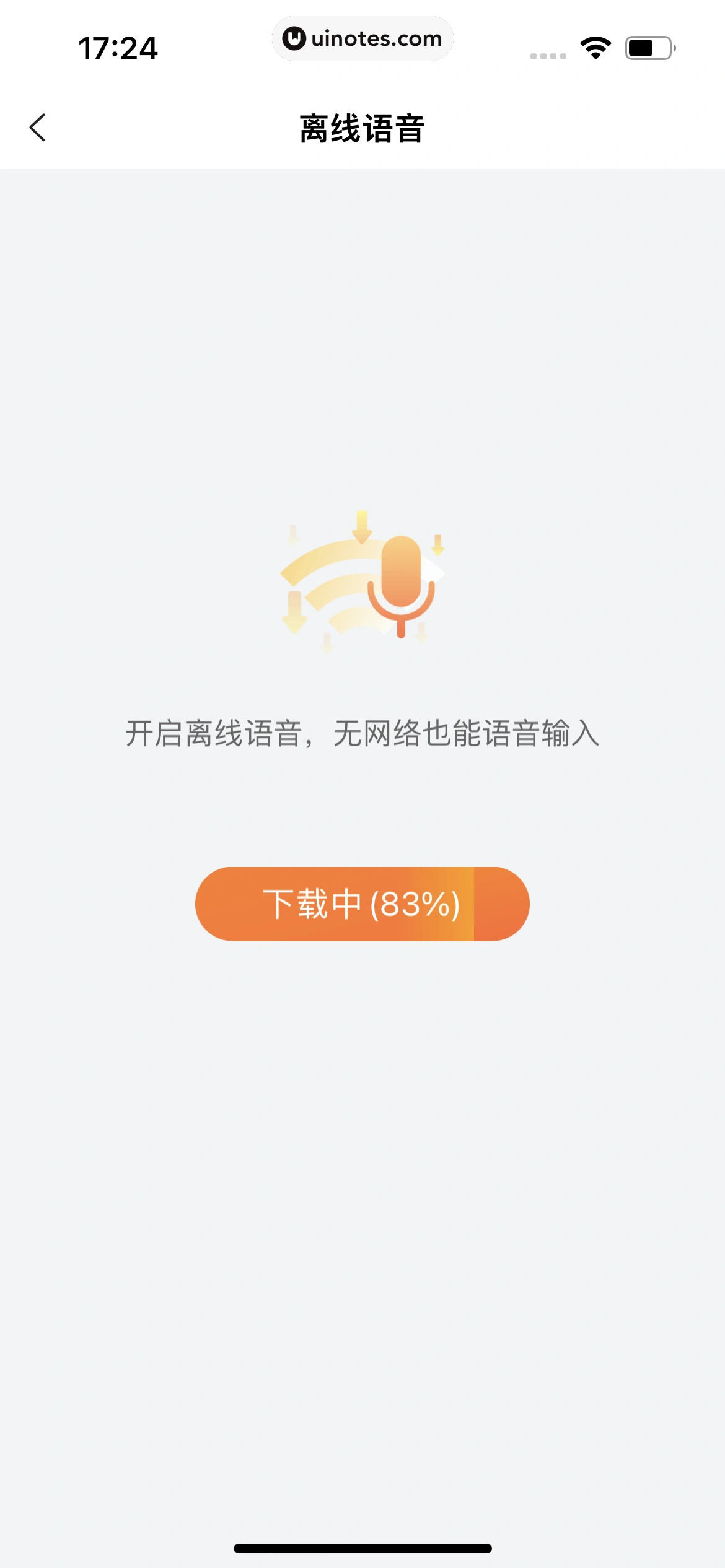725x1568 pixels.
Task: Click the unfilled portion of the download progress bar
Action: pos(499,904)
